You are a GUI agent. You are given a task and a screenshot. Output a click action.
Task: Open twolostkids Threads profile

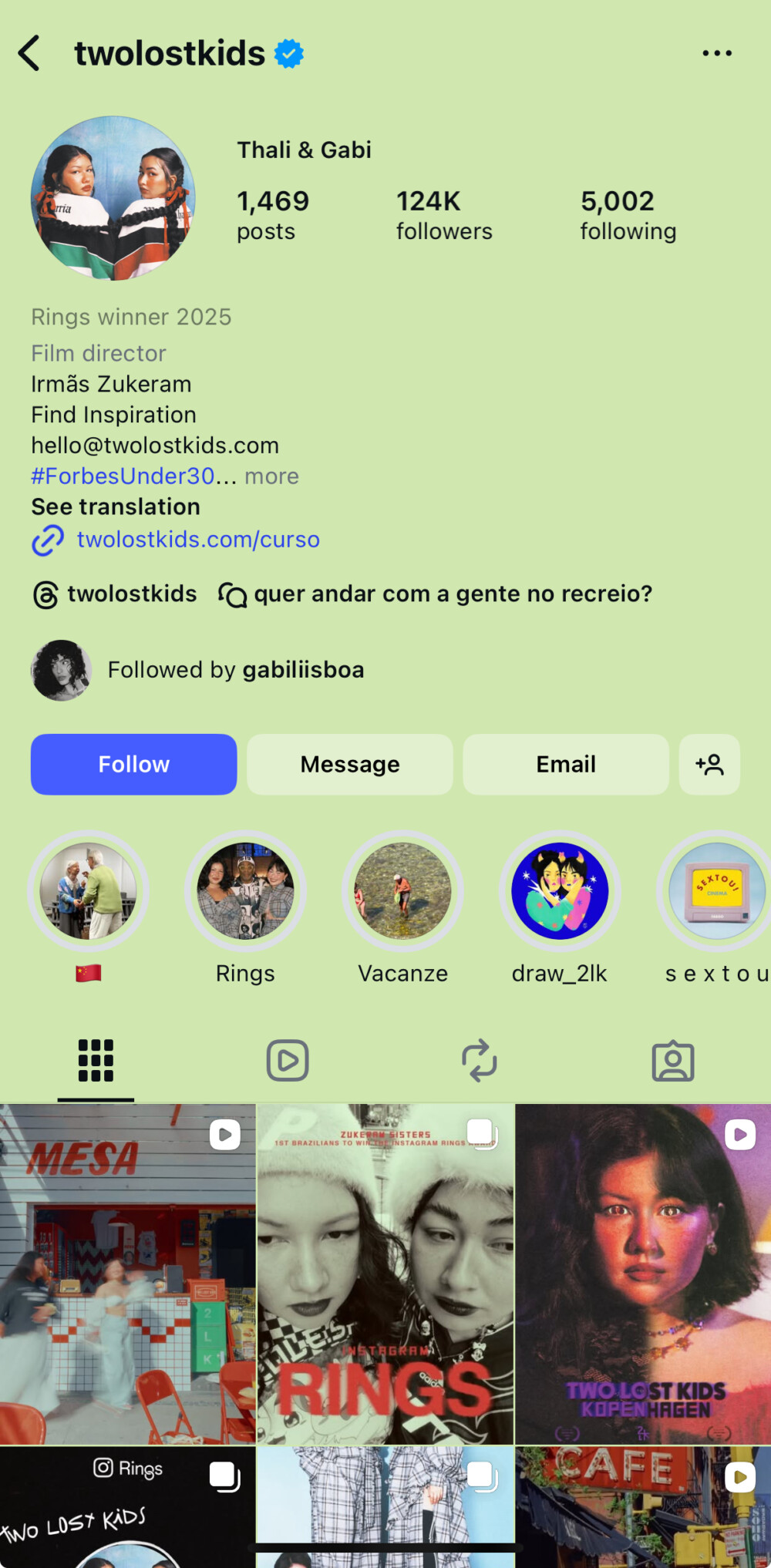click(116, 594)
